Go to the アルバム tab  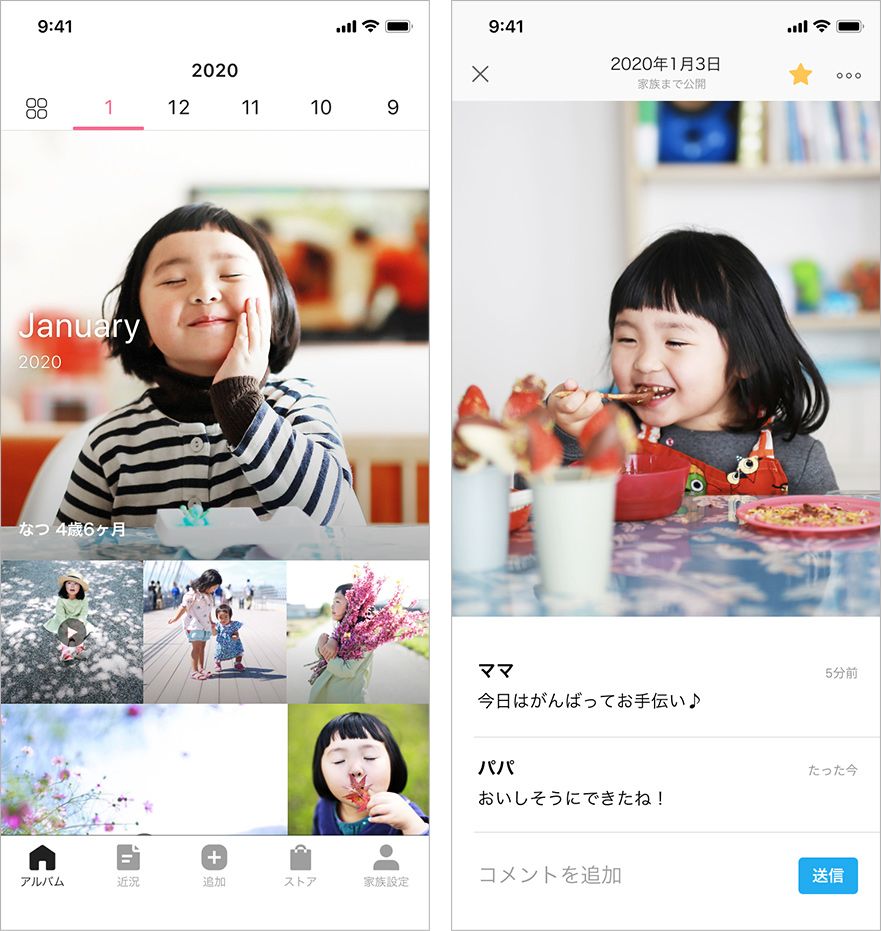pos(43,866)
